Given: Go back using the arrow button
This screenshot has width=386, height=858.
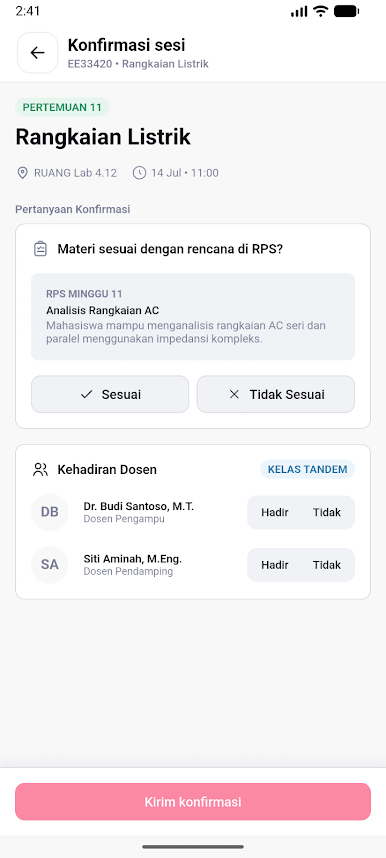Looking at the screenshot, I should (x=37, y=53).
